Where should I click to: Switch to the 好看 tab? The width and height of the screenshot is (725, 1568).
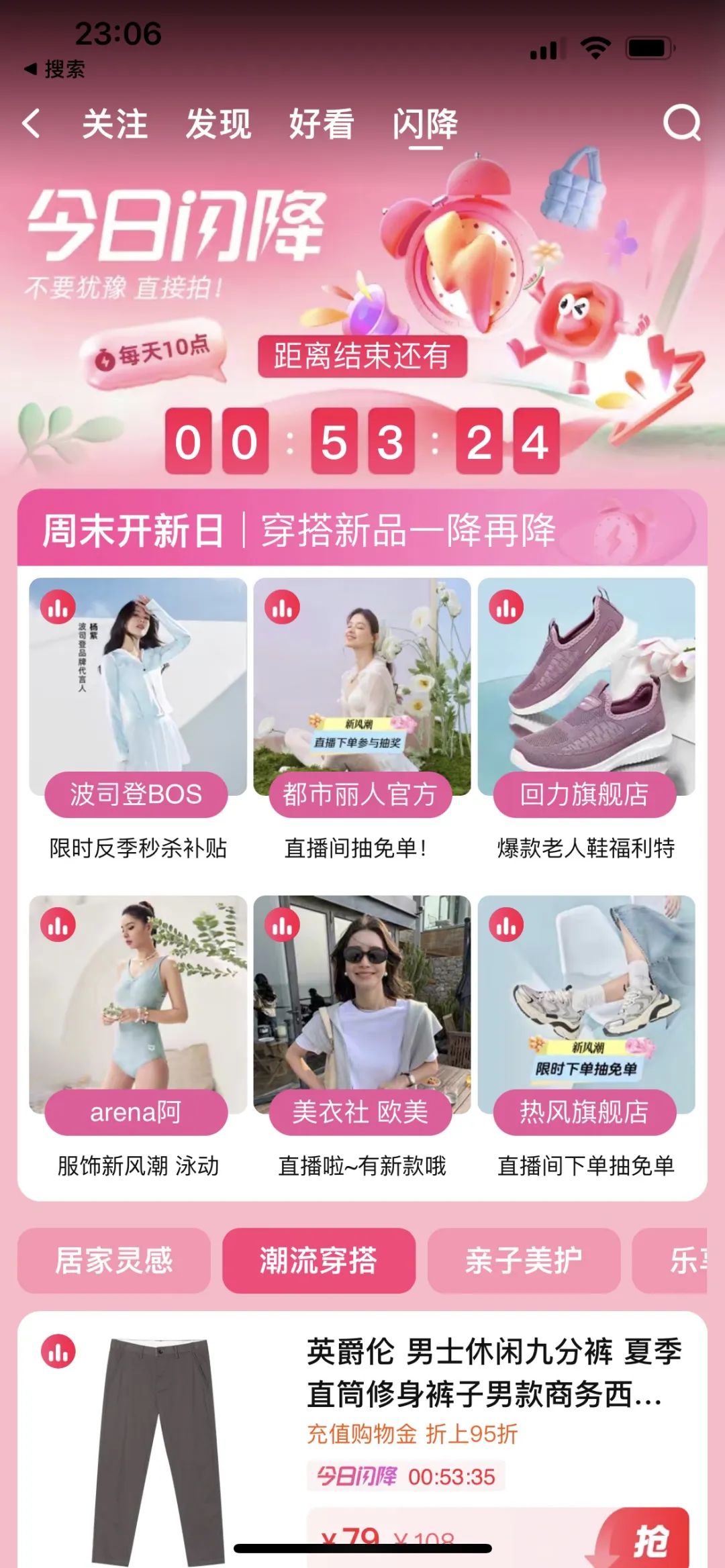click(321, 124)
